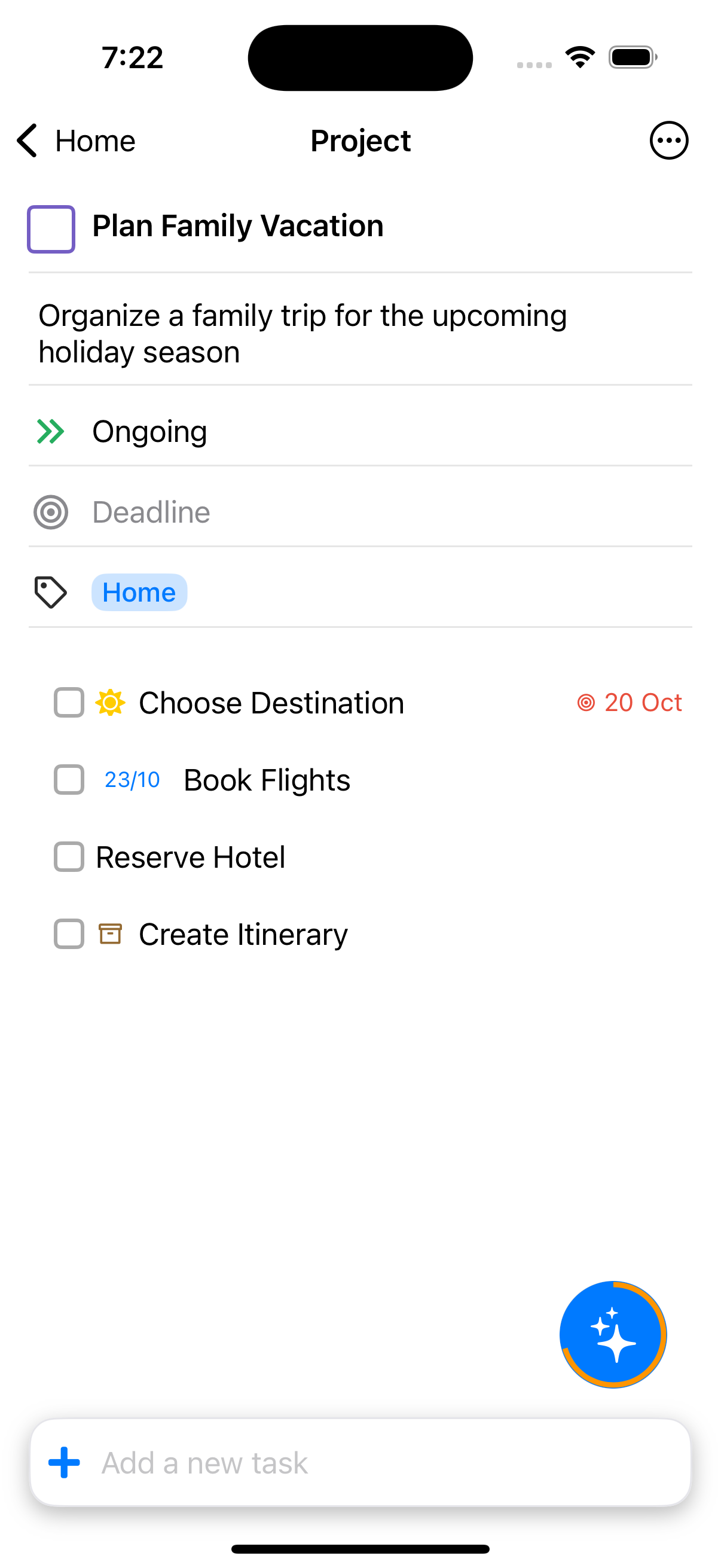Check off Book Flights task
Viewport: 721px width, 1568px height.
point(69,780)
